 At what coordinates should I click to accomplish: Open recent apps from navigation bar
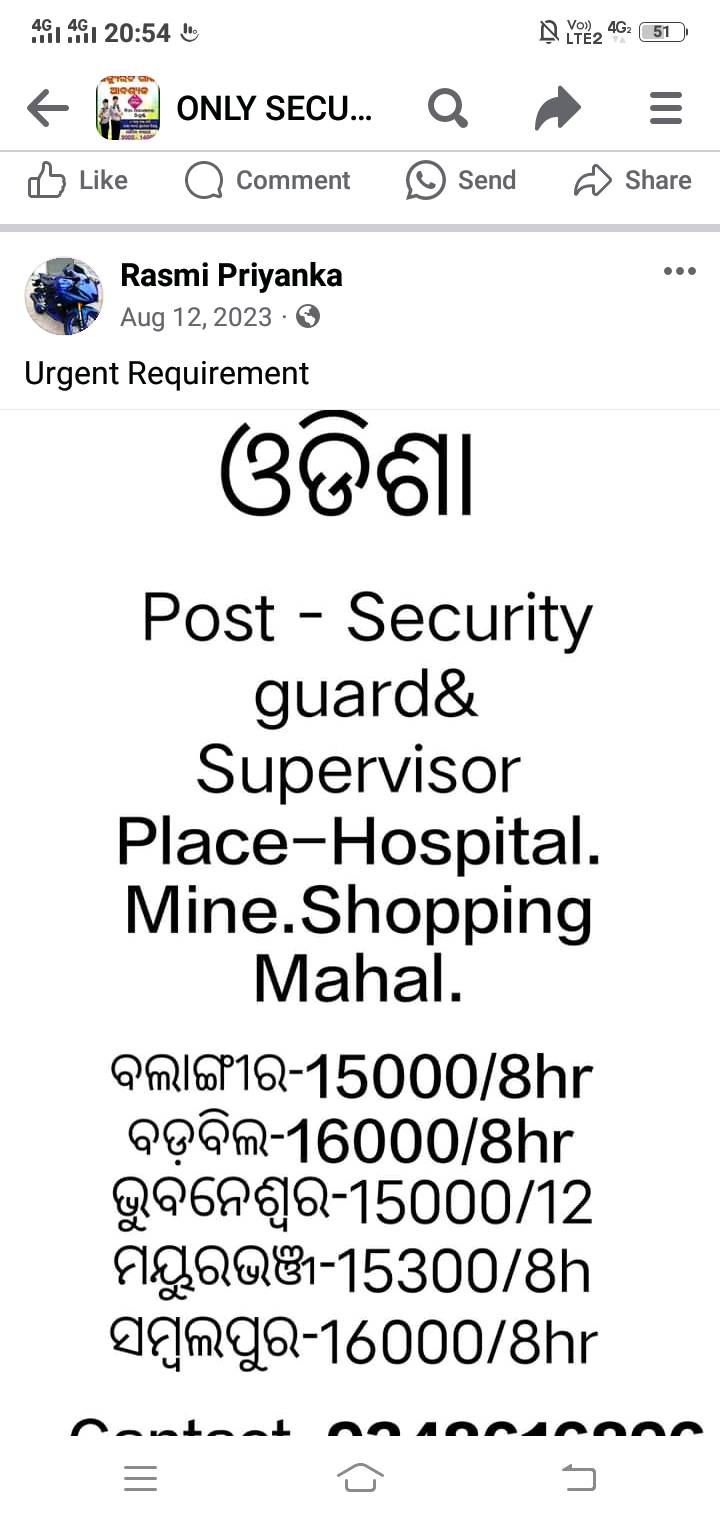[140, 1478]
